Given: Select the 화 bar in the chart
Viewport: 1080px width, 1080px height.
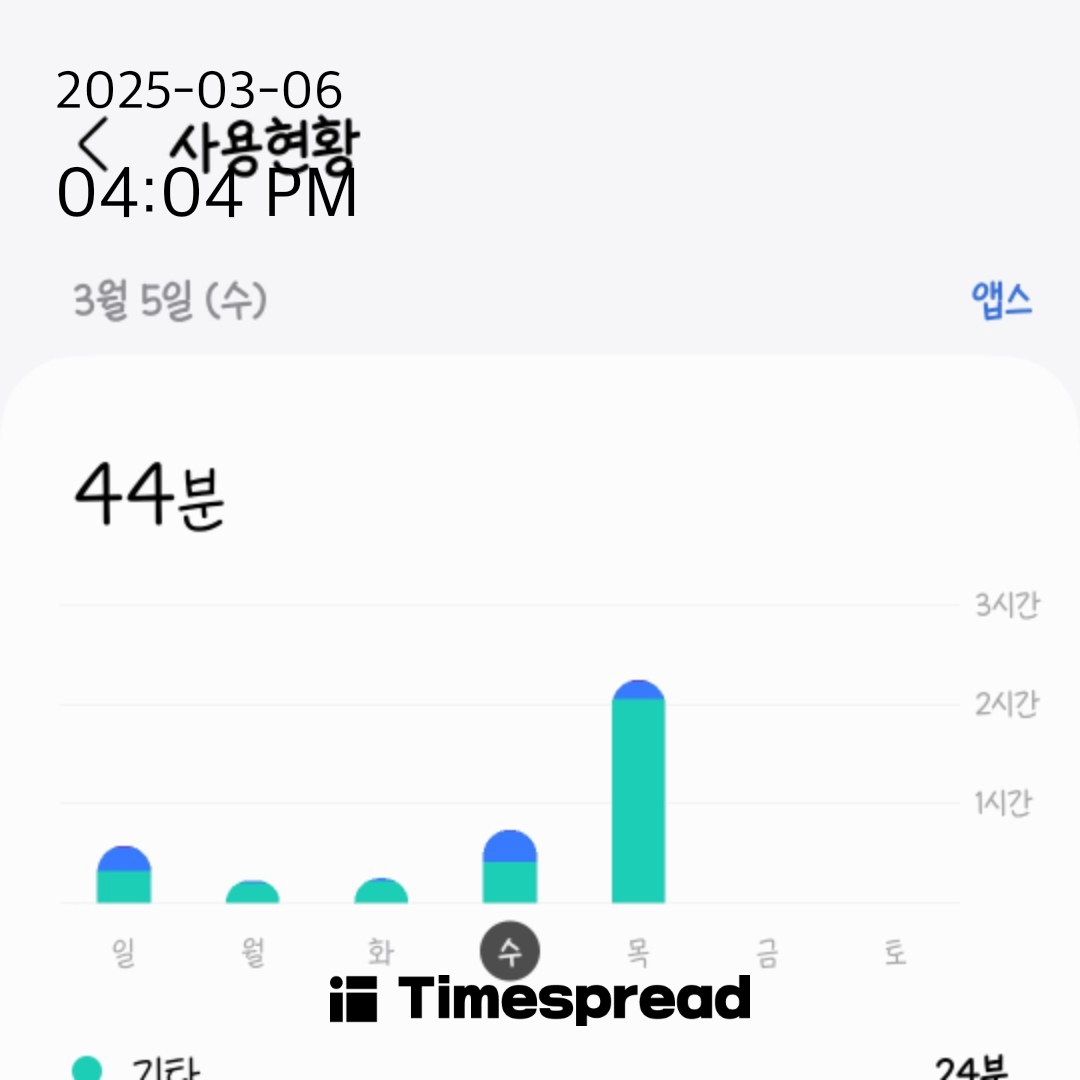Looking at the screenshot, I should point(381,892).
